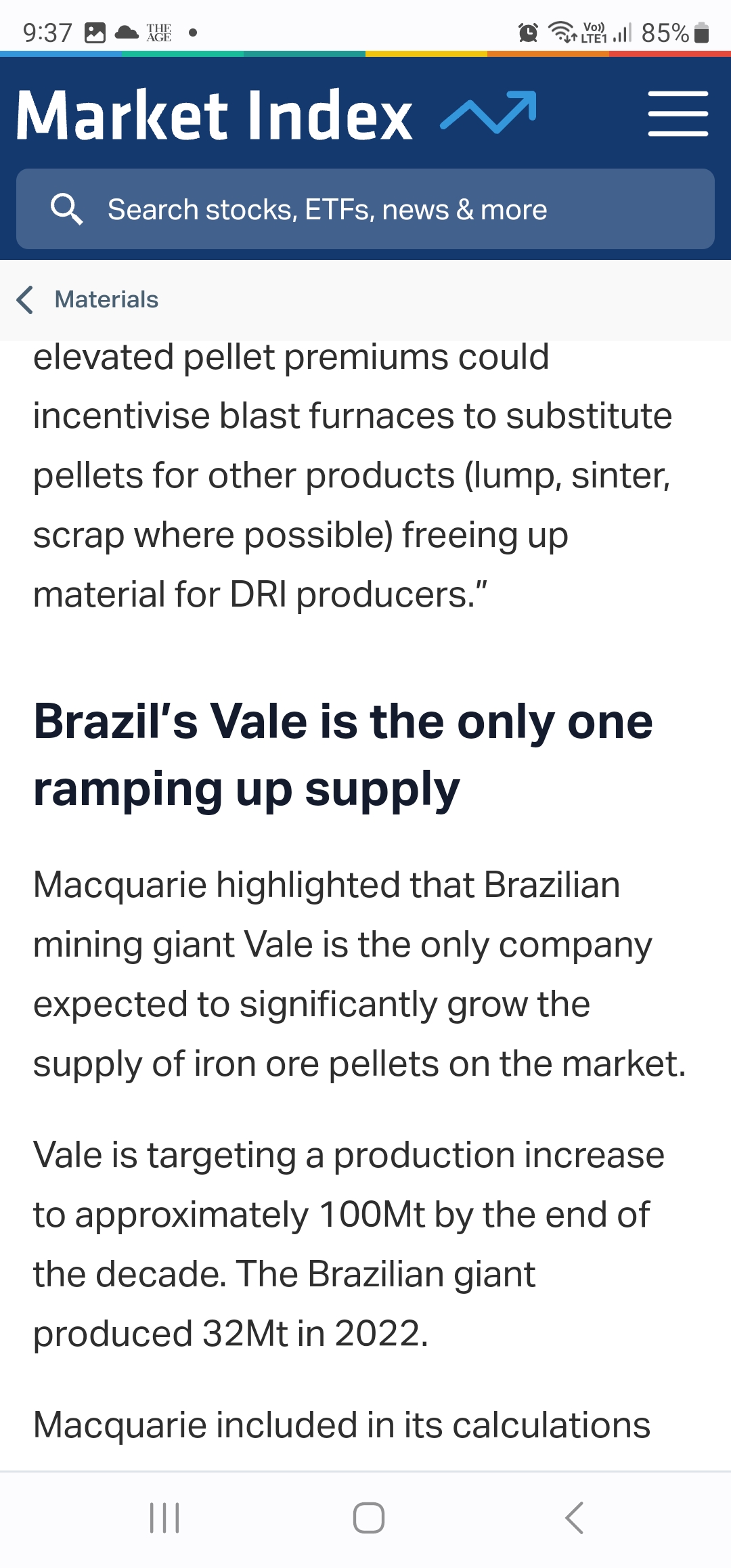731x1568 pixels.
Task: Go back to the Materials section
Action: coord(87,299)
